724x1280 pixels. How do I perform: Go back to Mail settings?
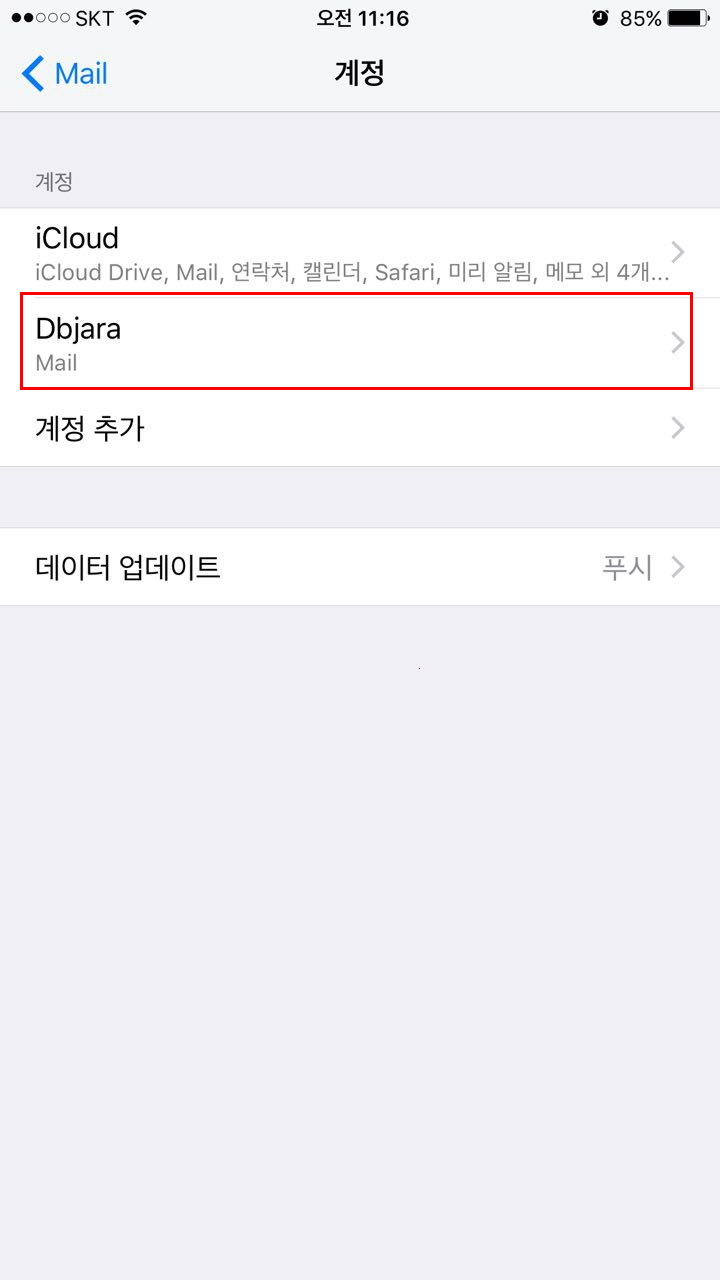click(x=64, y=74)
